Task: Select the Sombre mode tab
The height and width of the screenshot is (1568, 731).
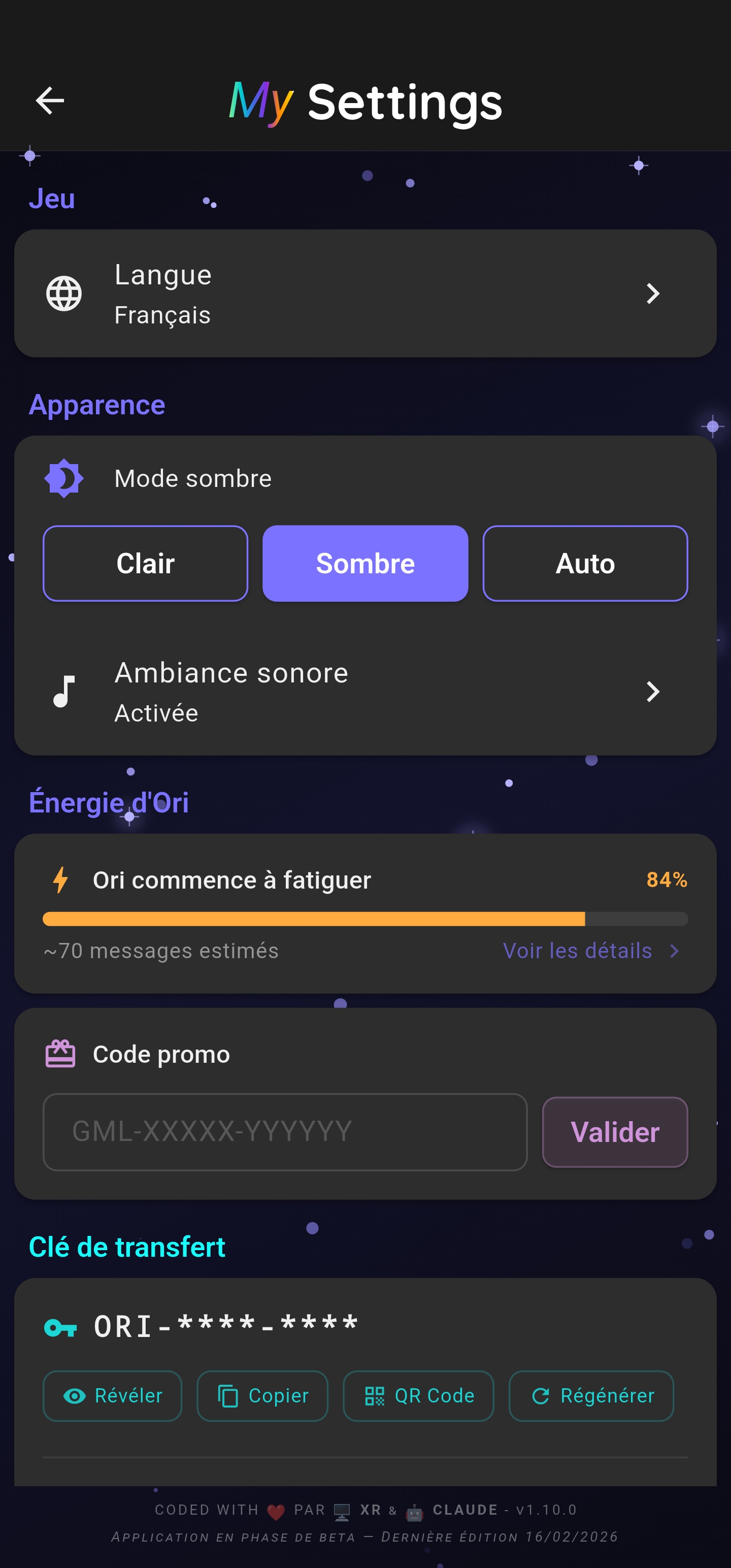Action: [x=364, y=563]
